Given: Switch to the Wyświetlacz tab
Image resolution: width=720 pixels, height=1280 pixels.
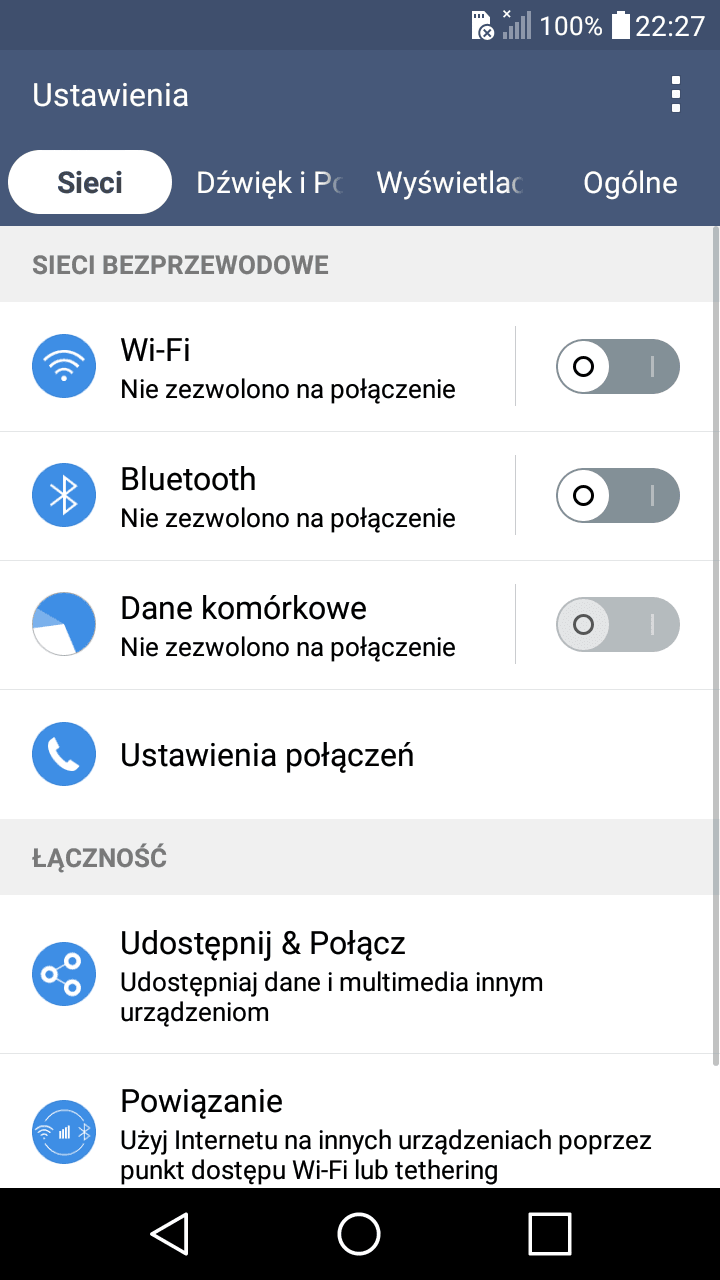Looking at the screenshot, I should tap(450, 182).
